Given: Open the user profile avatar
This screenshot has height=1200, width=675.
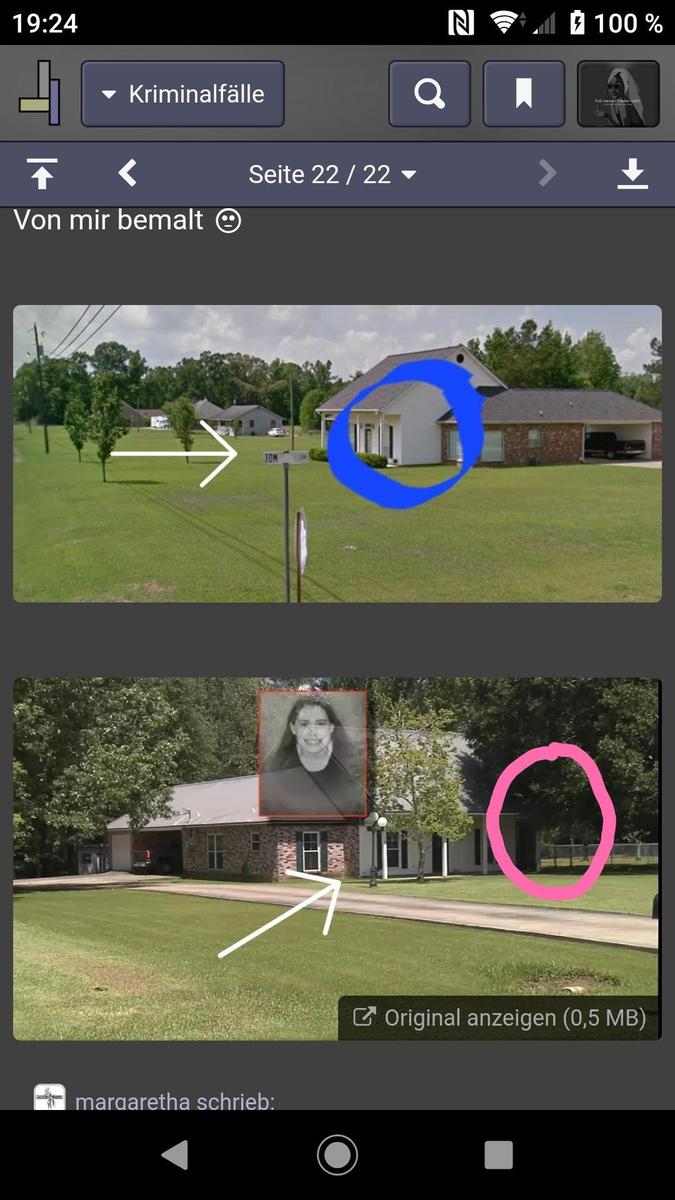Looking at the screenshot, I should click(618, 94).
